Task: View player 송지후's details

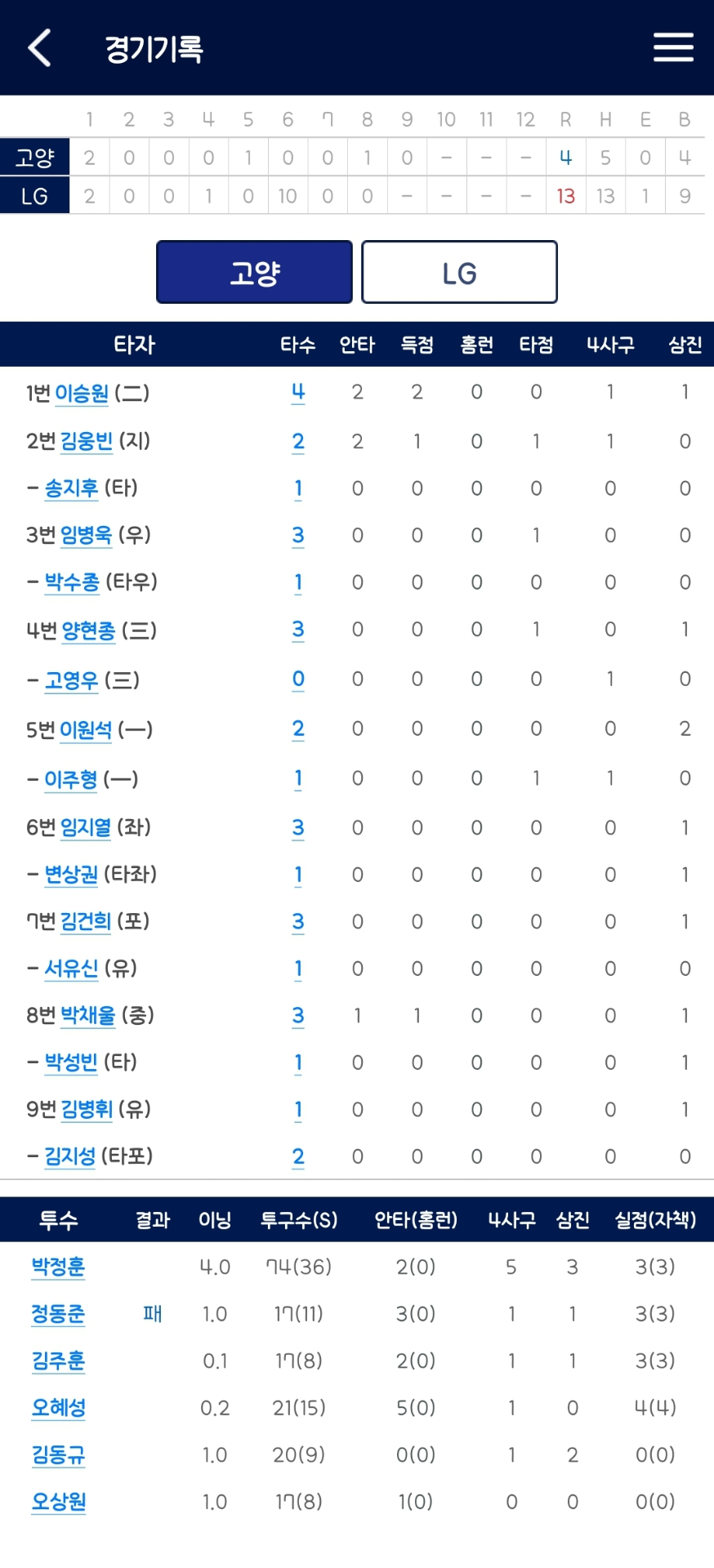Action: (71, 488)
